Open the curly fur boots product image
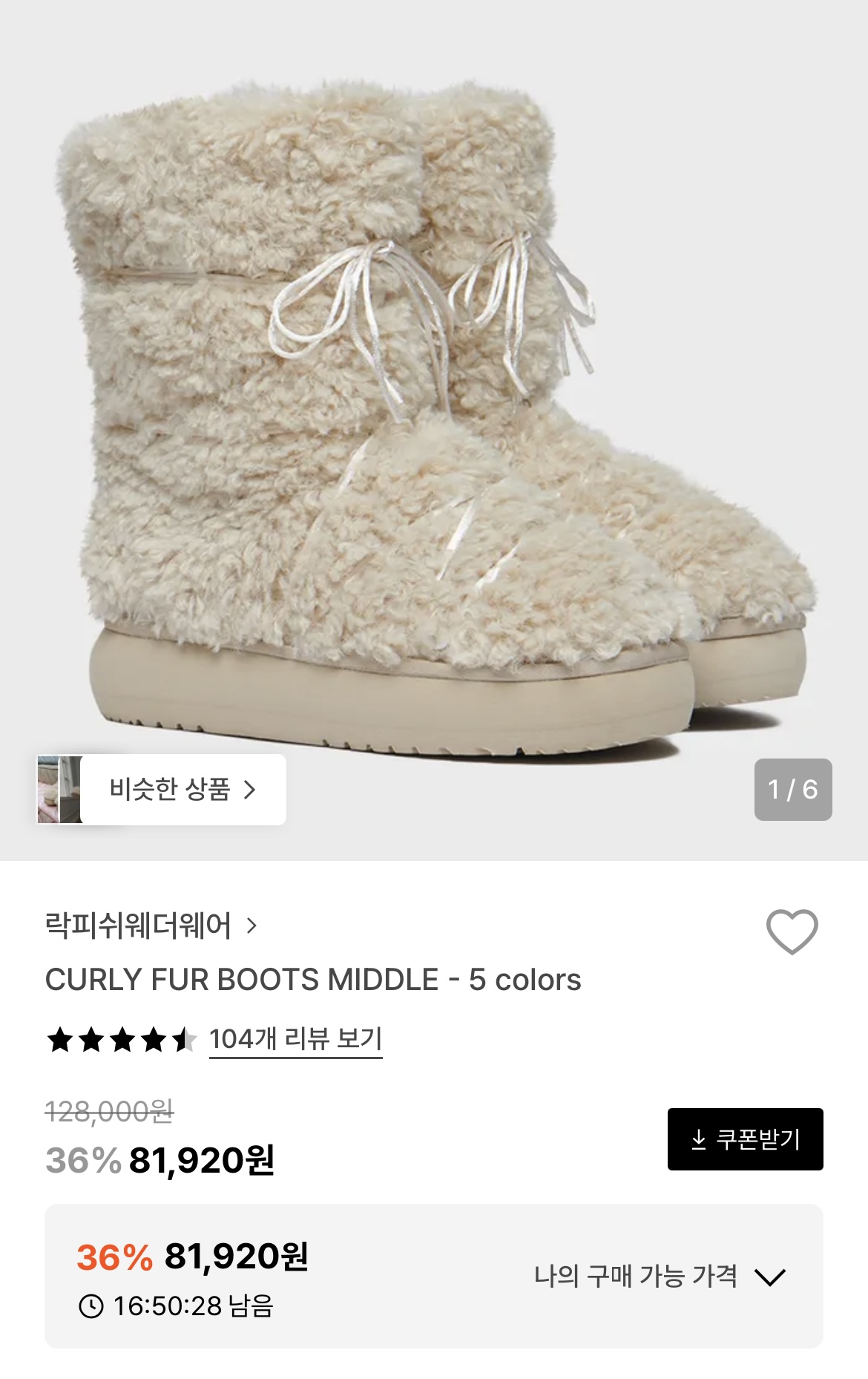 pyautogui.click(x=434, y=416)
